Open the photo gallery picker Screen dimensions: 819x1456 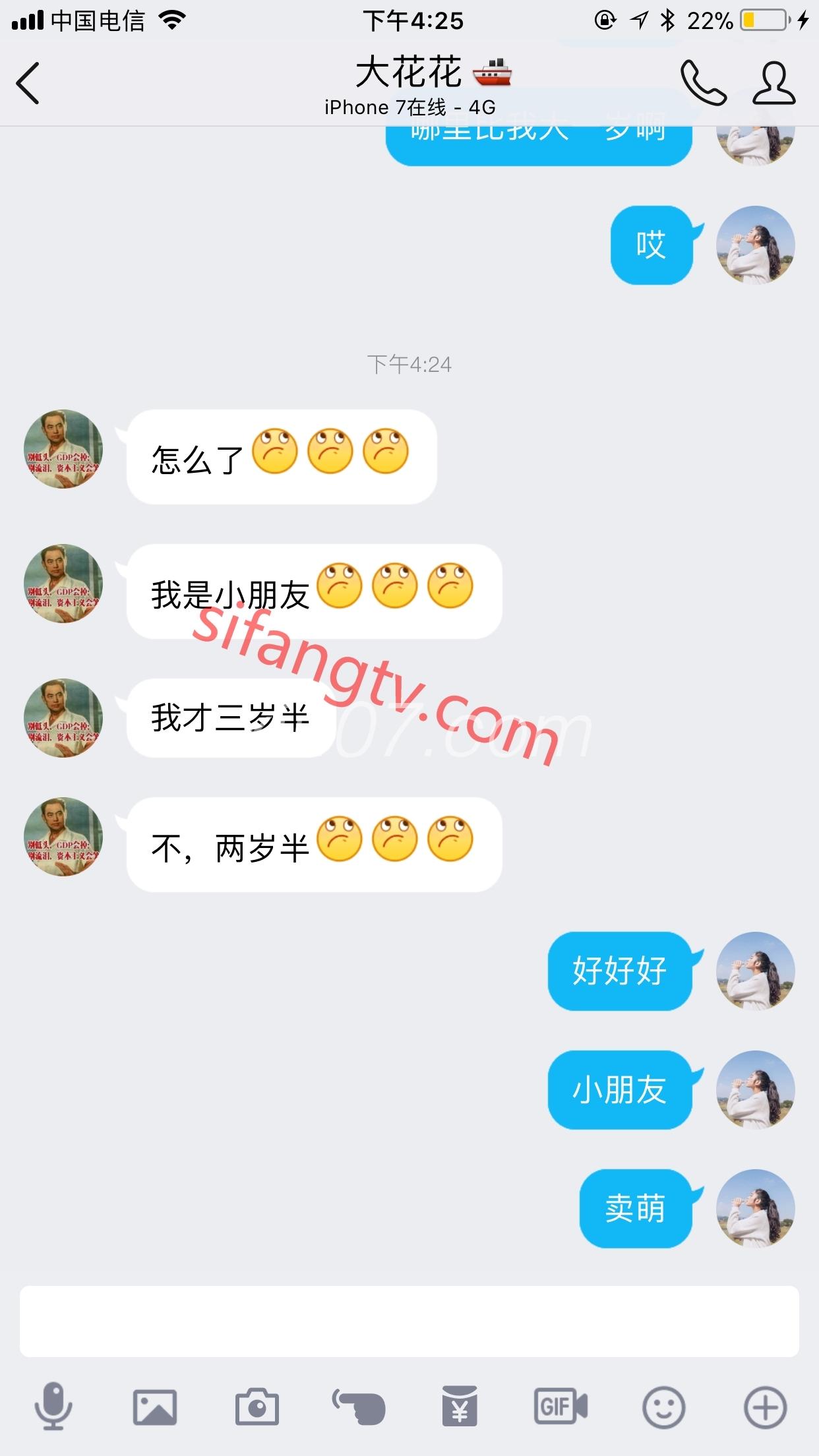pos(155,1407)
